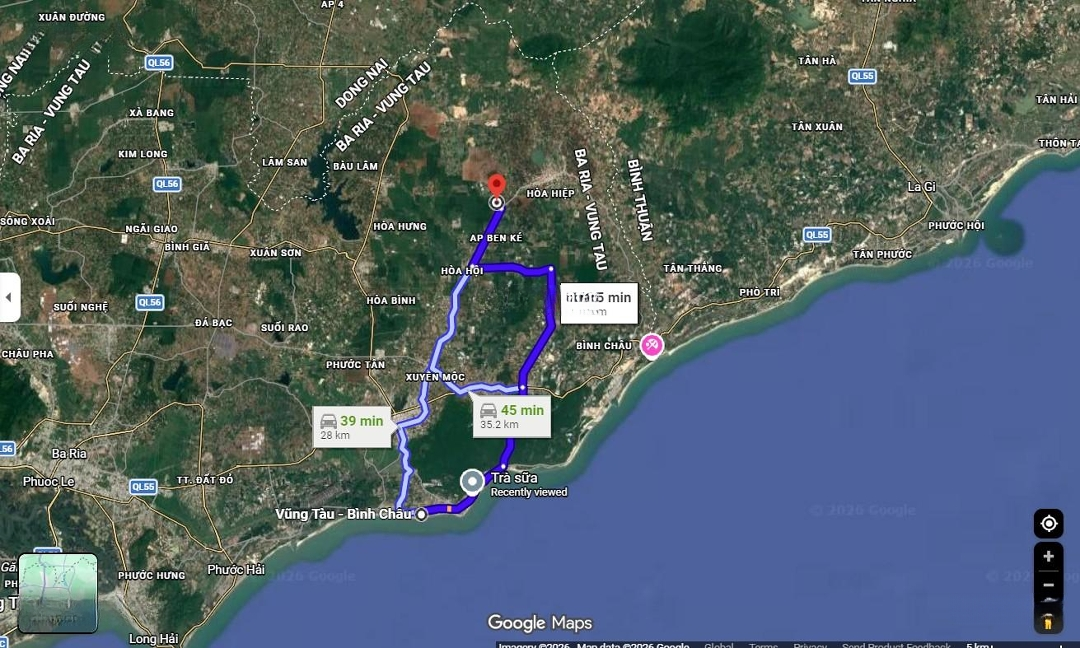Open the map layers thumbnail

(58, 593)
